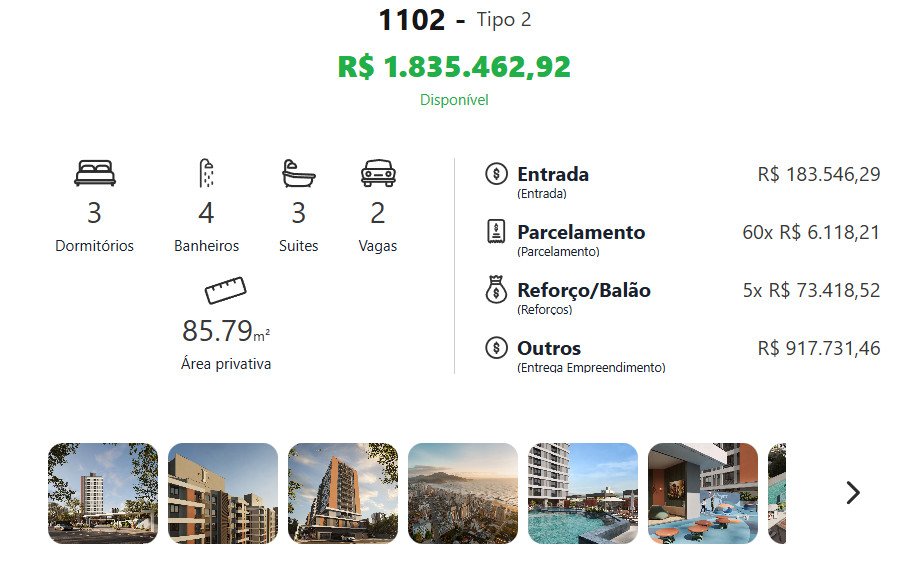Open the tower with trees thumbnail
The image size is (903, 577).
pyautogui.click(x=103, y=493)
